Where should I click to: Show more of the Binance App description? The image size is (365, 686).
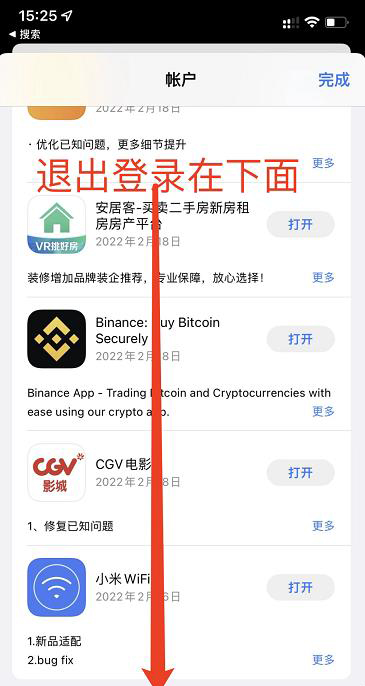coord(323,411)
